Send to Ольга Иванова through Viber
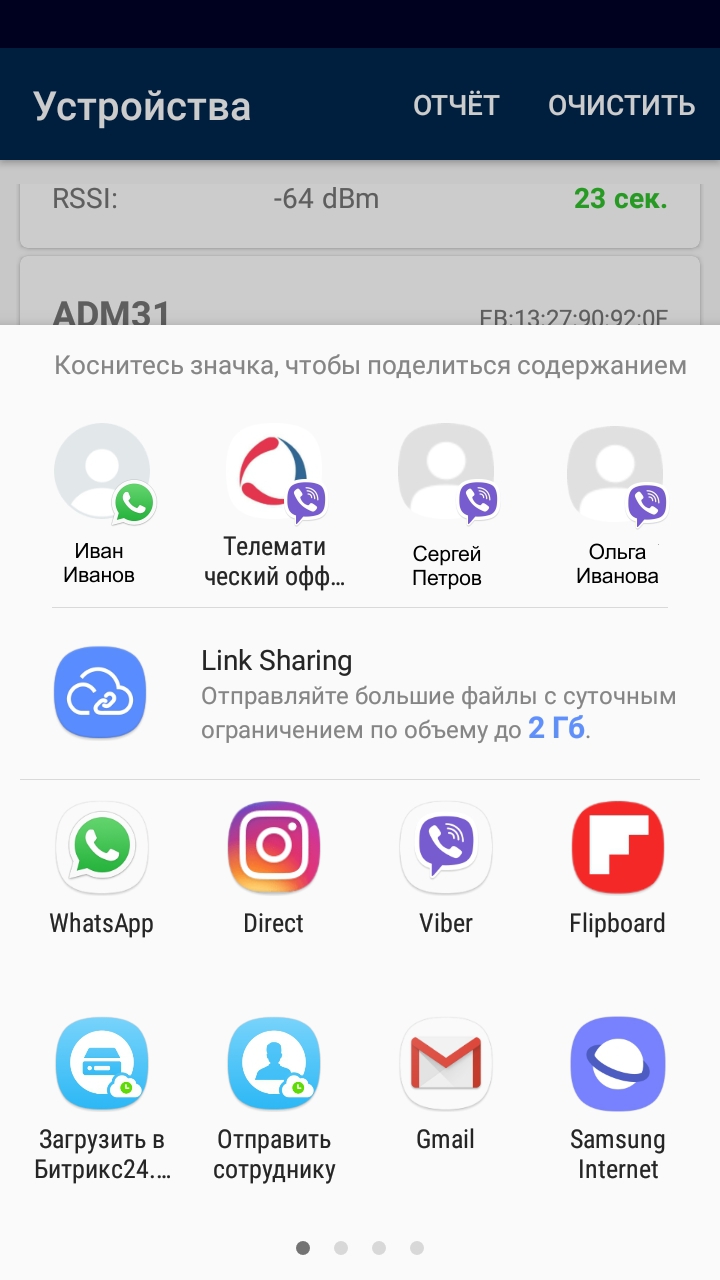 (616, 471)
